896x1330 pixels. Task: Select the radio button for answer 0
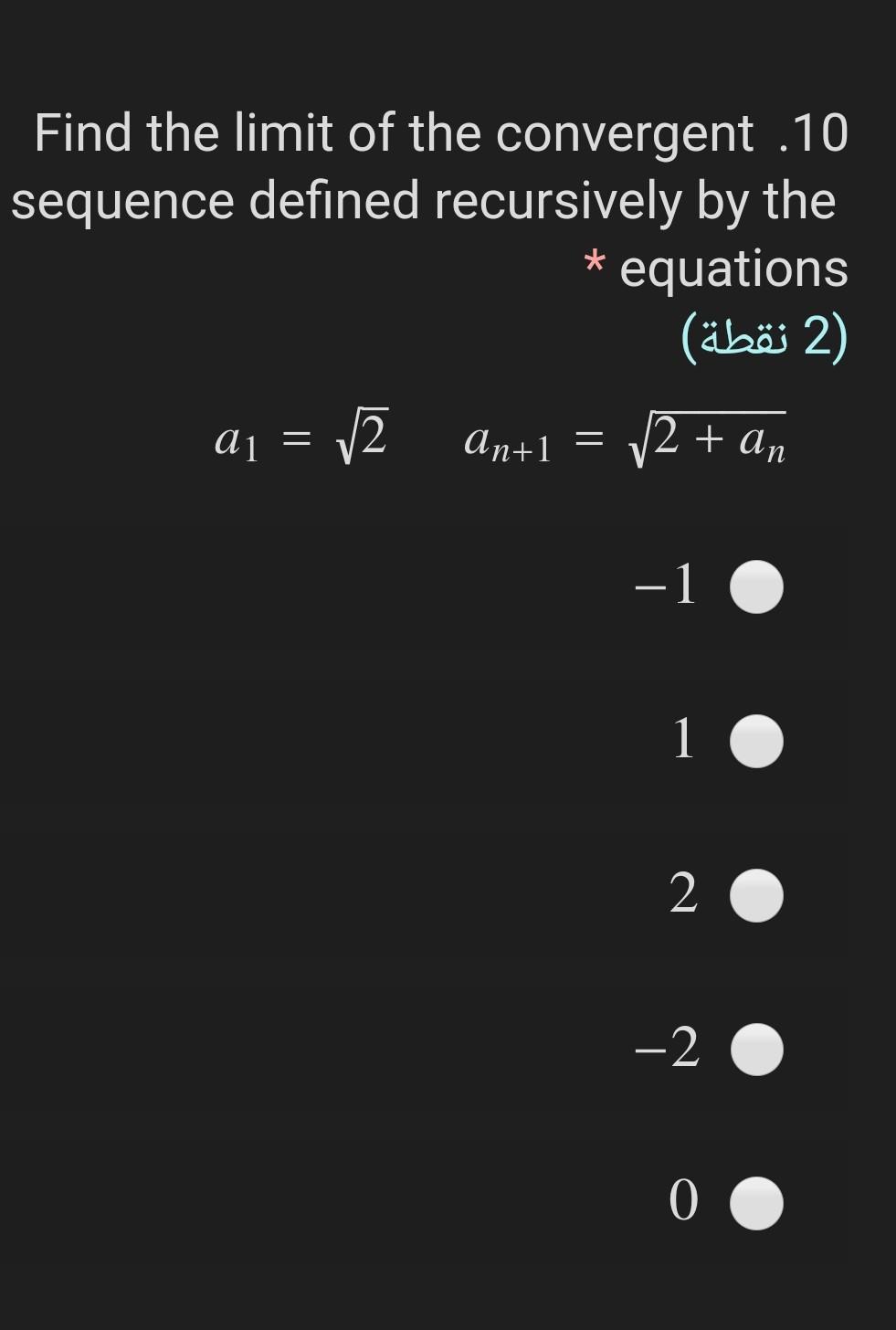point(756,1203)
